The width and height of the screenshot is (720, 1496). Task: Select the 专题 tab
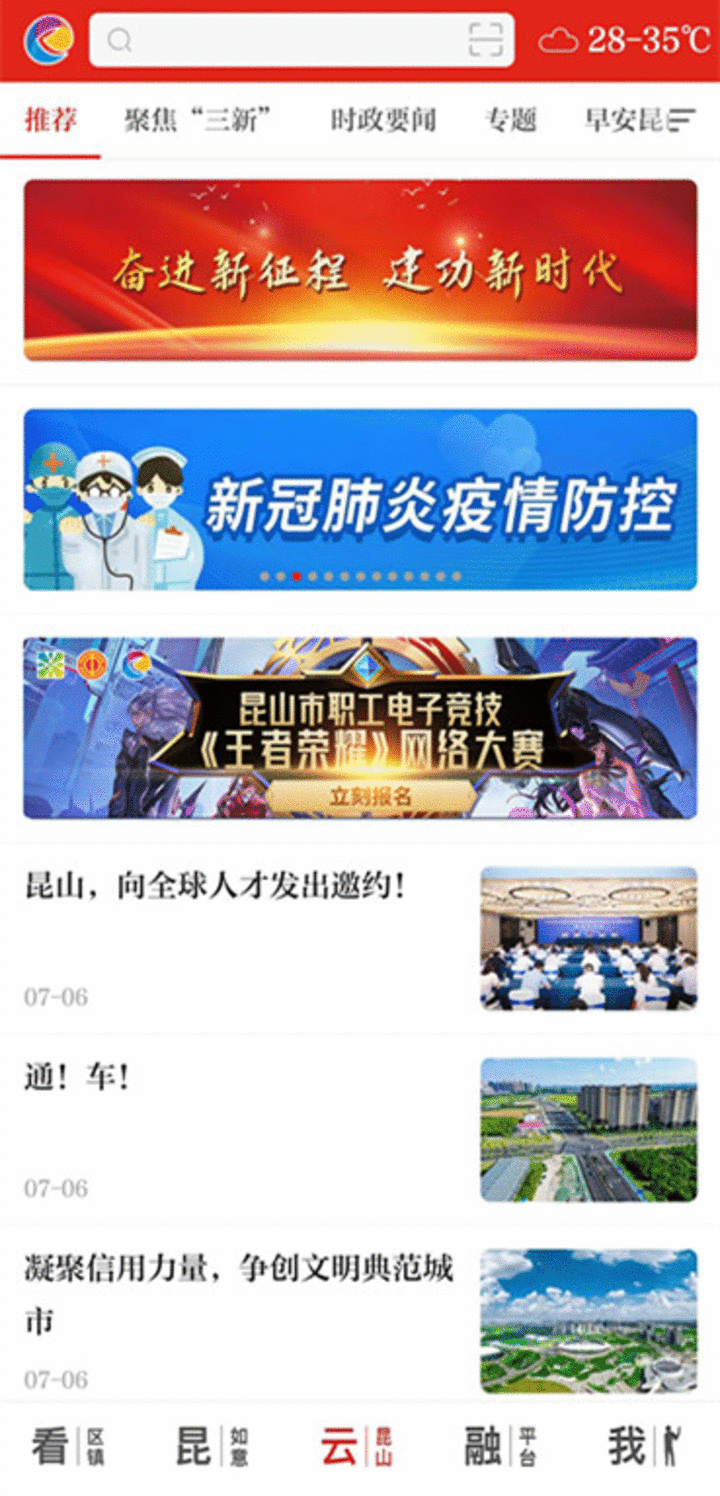tap(511, 120)
